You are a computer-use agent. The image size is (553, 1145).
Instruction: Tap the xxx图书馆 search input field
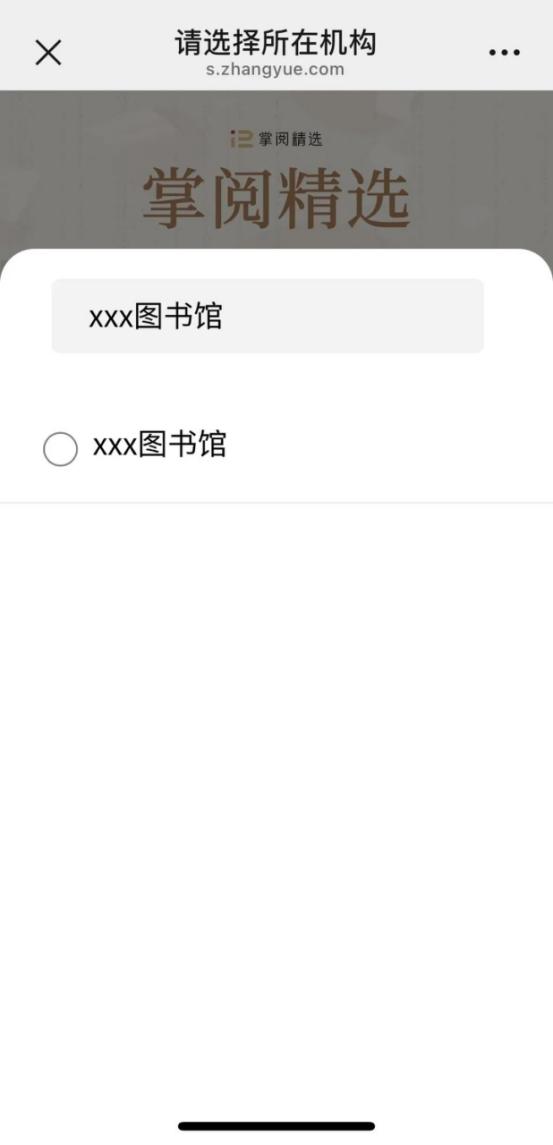[x=267, y=316]
